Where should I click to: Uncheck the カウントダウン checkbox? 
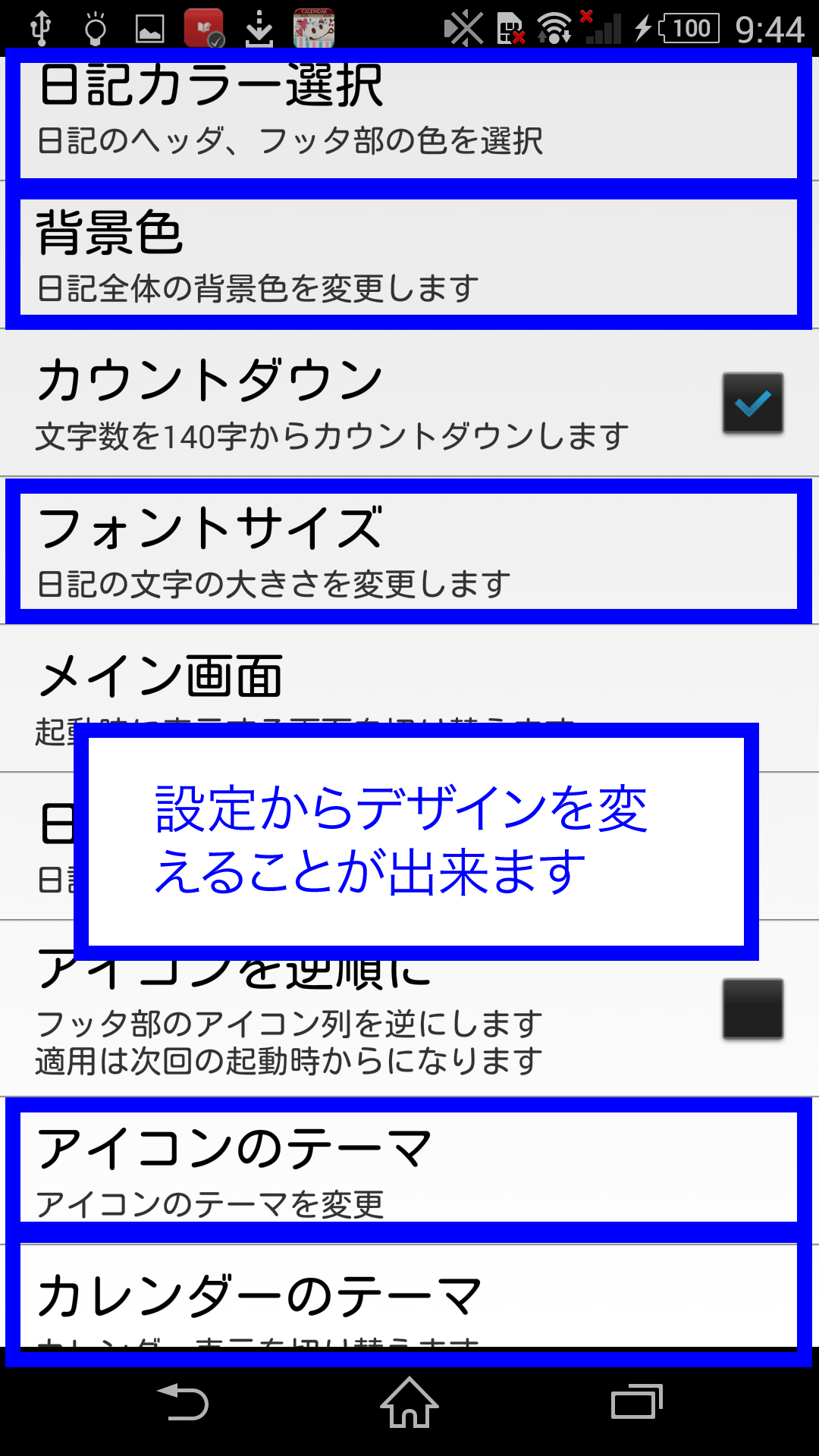point(752,403)
